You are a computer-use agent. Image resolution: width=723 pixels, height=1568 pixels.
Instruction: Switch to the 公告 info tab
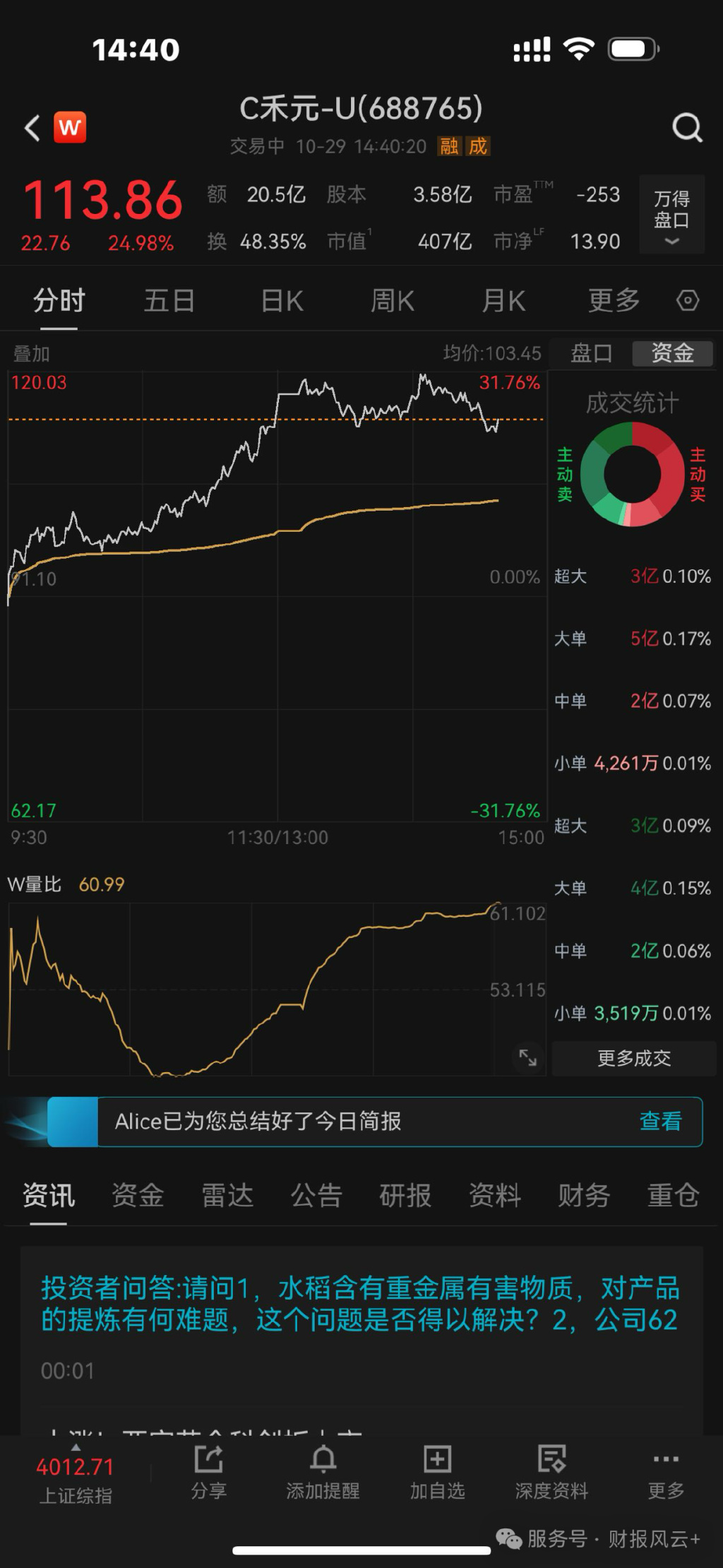[316, 1196]
